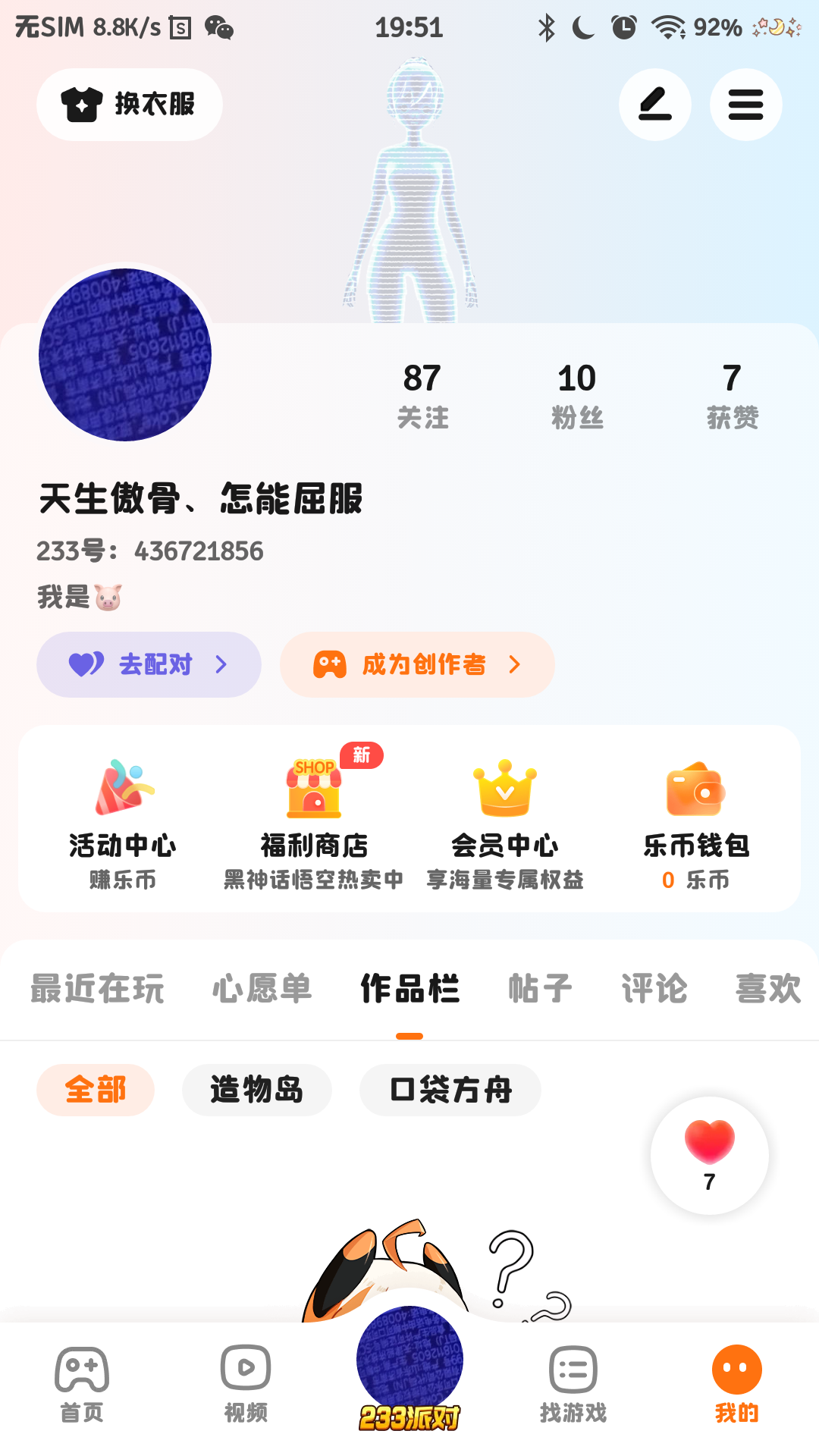Viewport: 819px width, 1456px height.
Task: Tap the profile avatar picture
Action: coord(125,355)
